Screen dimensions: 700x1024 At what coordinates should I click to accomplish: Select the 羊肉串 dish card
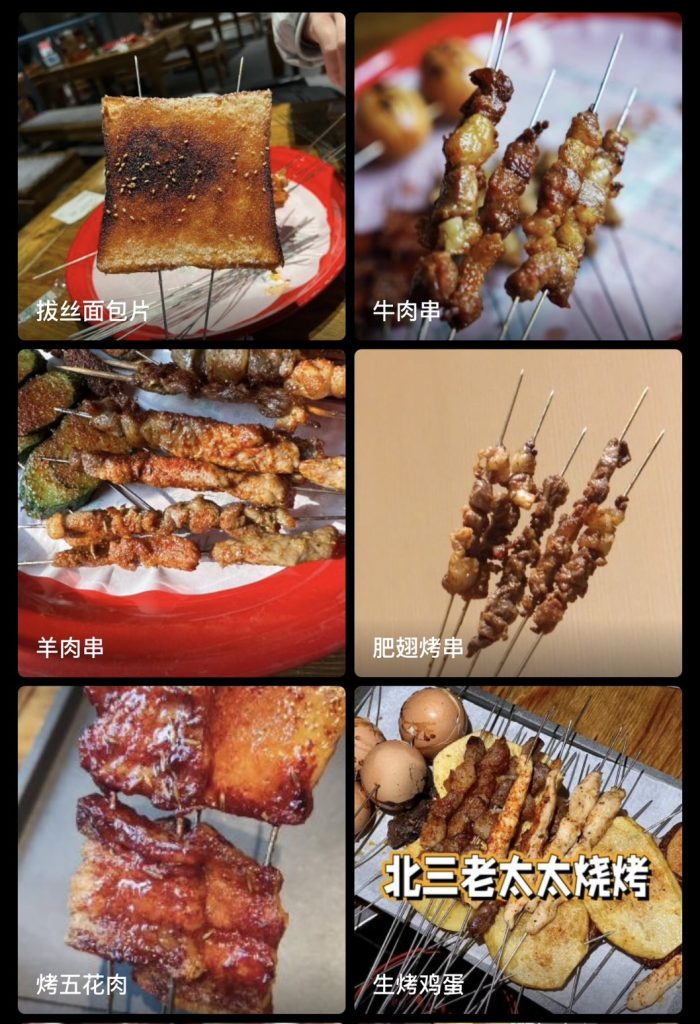(x=181, y=512)
